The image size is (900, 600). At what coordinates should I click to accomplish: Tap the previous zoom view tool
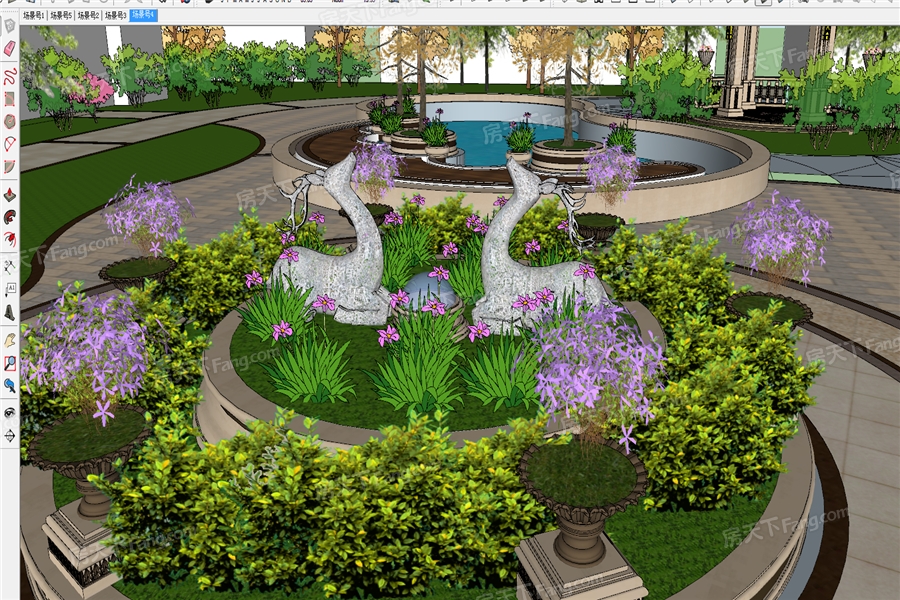click(x=10, y=386)
